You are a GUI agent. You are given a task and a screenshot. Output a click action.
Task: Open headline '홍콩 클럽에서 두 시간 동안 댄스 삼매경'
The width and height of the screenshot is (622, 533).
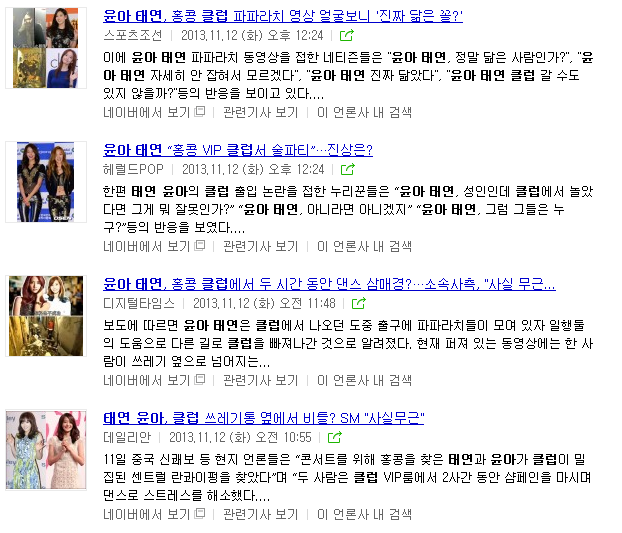click(x=330, y=284)
